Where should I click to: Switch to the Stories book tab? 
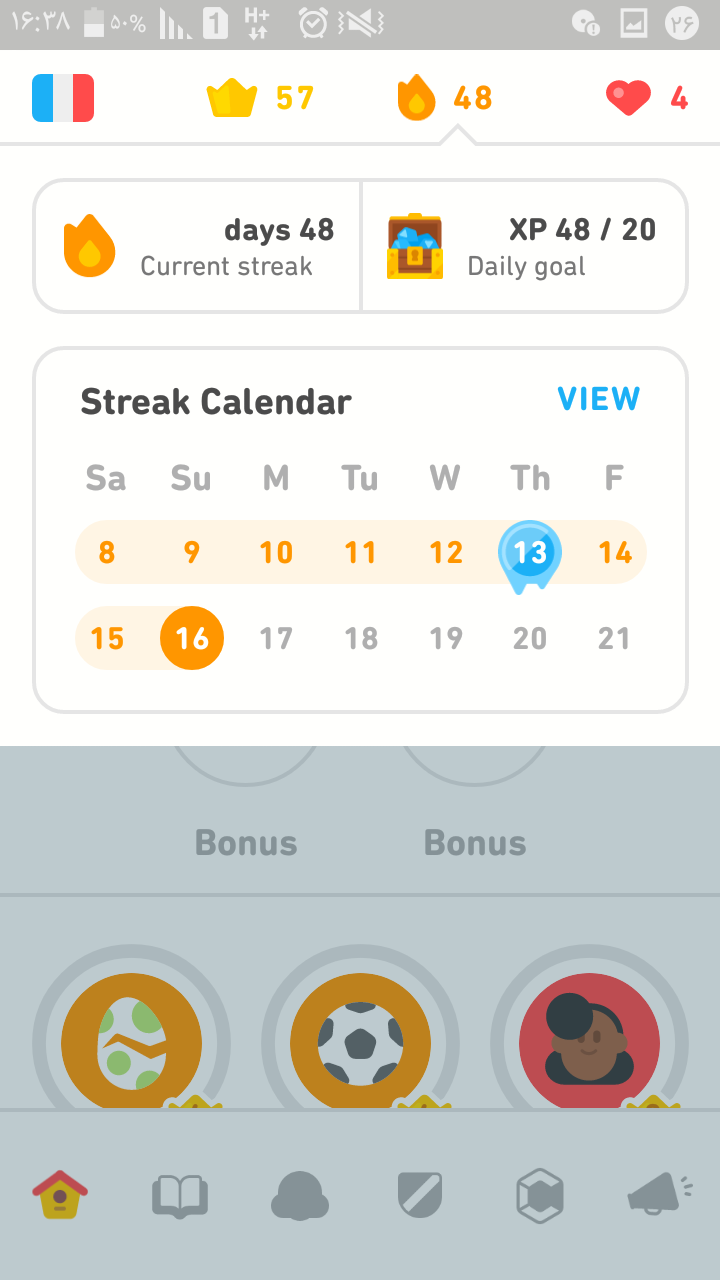pos(180,1195)
